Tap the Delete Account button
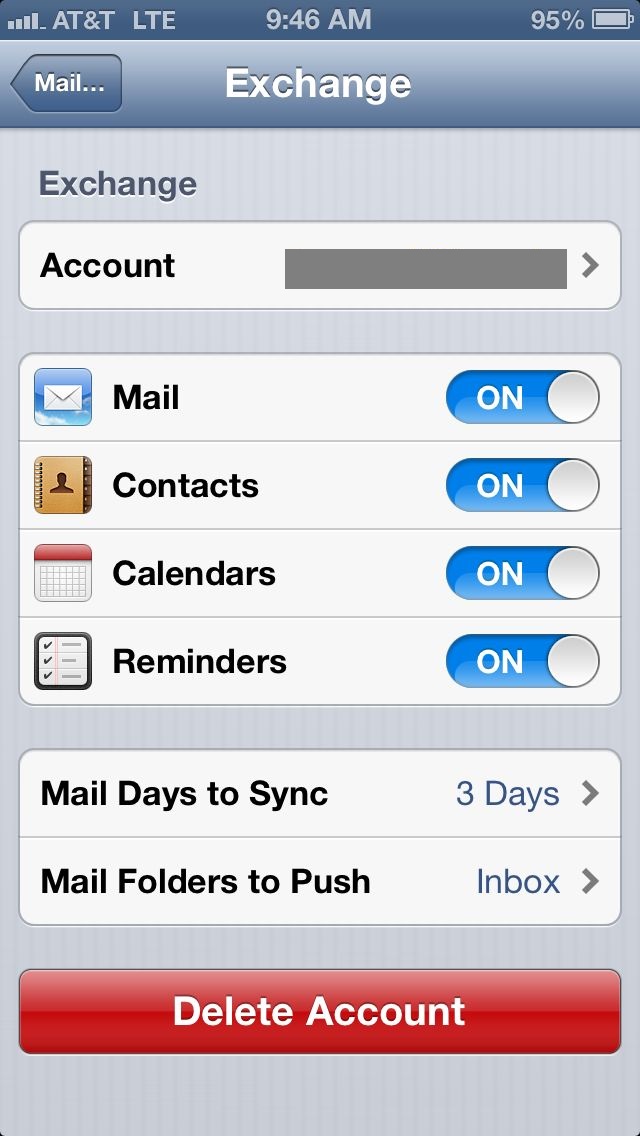Image resolution: width=640 pixels, height=1136 pixels. (x=320, y=1011)
